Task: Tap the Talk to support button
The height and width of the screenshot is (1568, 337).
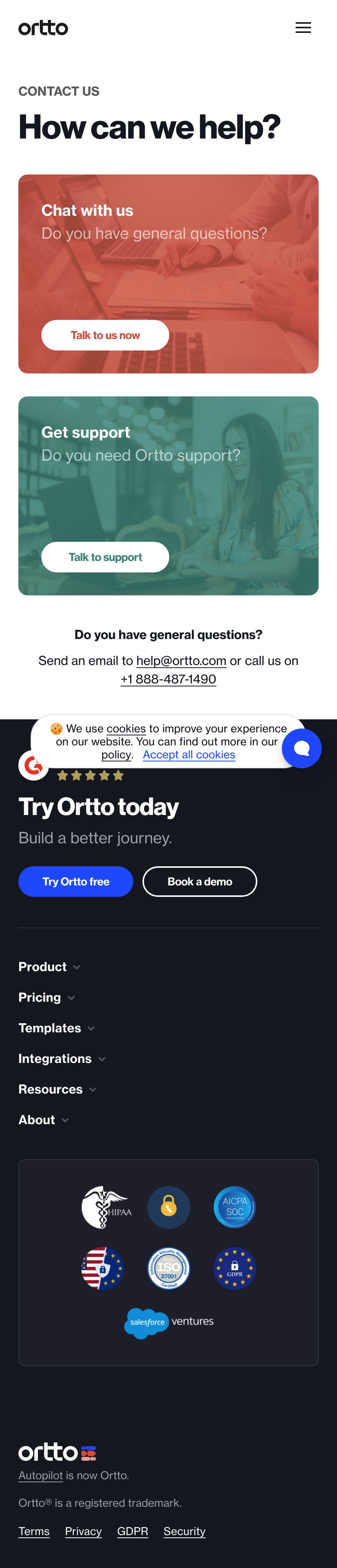Action: tap(105, 556)
